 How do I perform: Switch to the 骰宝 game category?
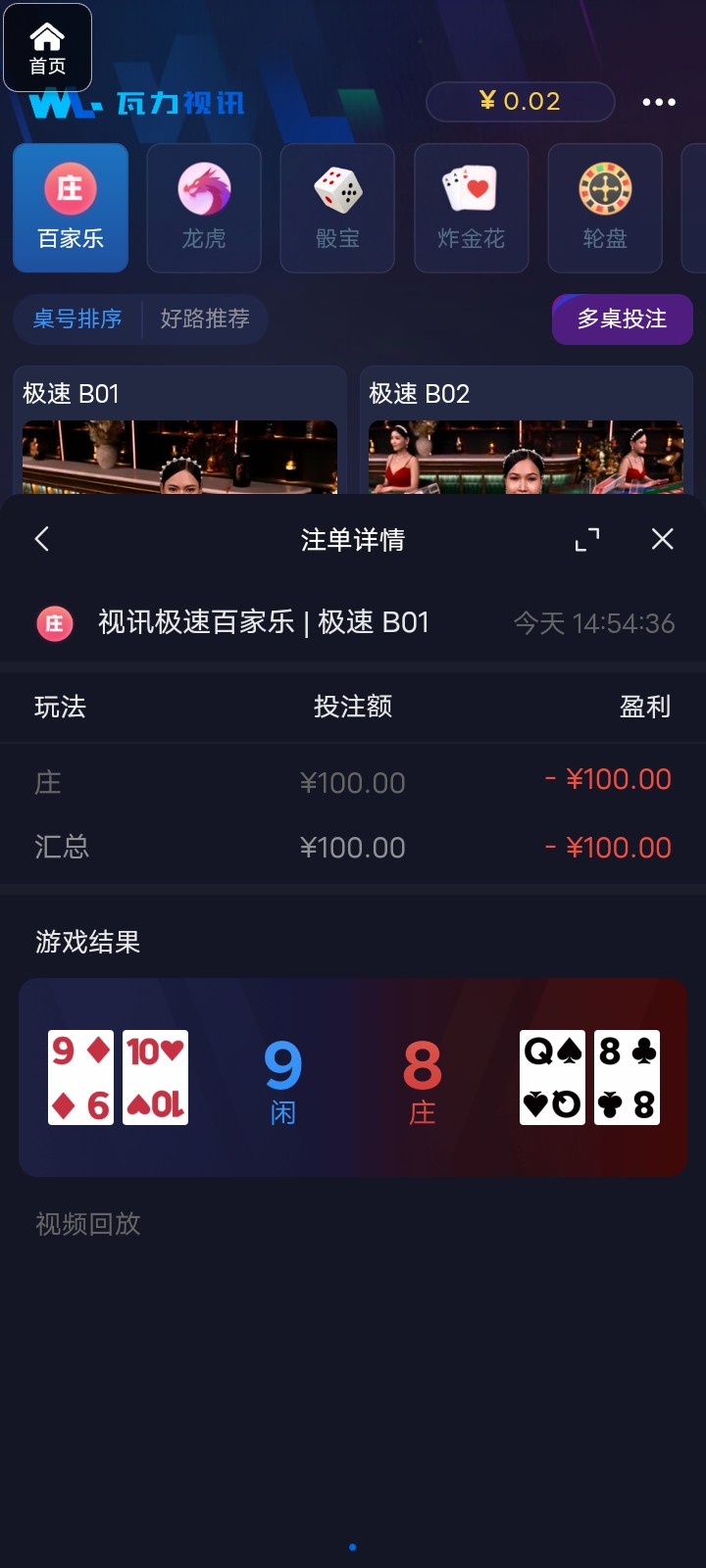(x=337, y=208)
